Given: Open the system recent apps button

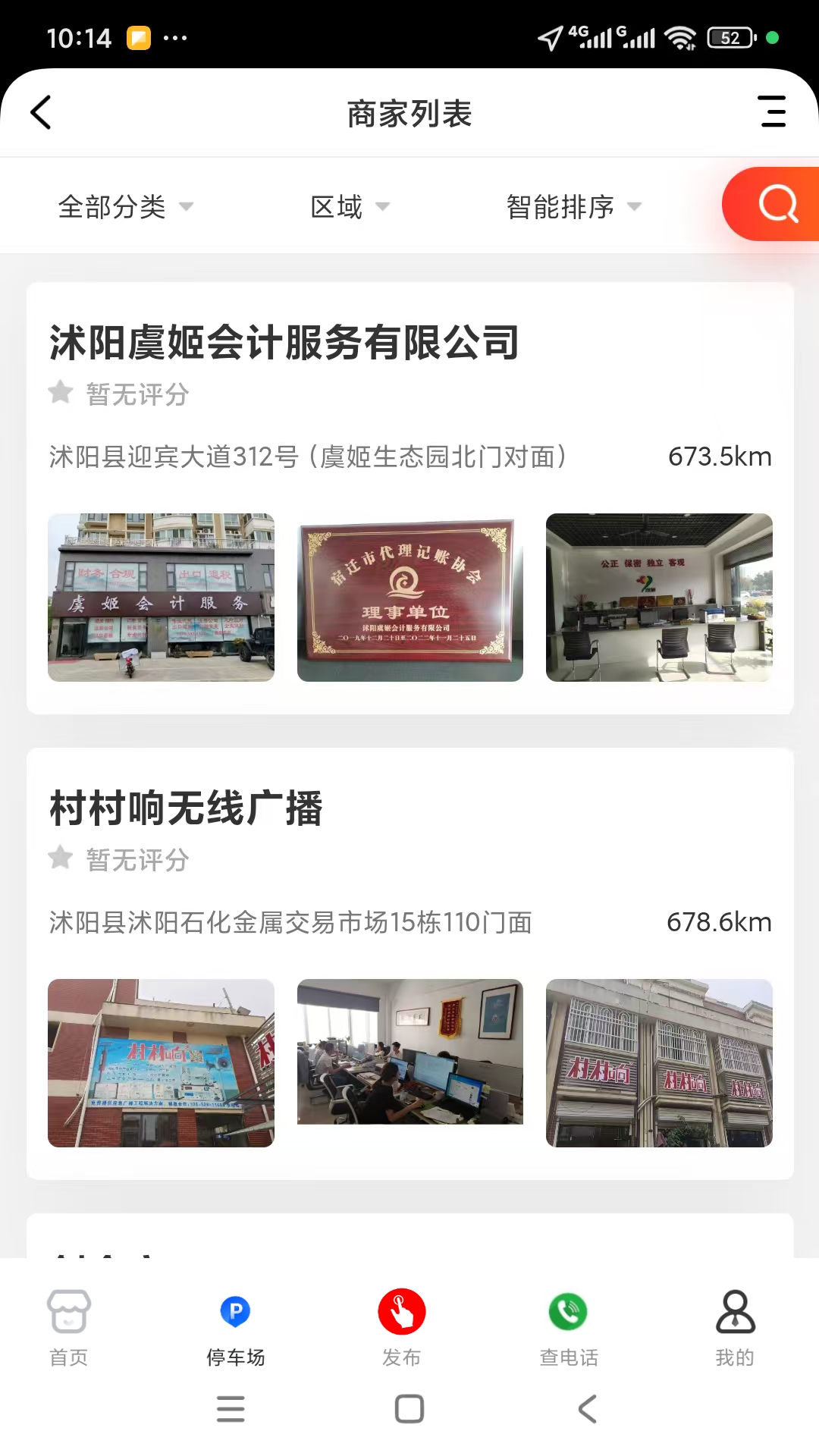Looking at the screenshot, I should pos(231,1409).
